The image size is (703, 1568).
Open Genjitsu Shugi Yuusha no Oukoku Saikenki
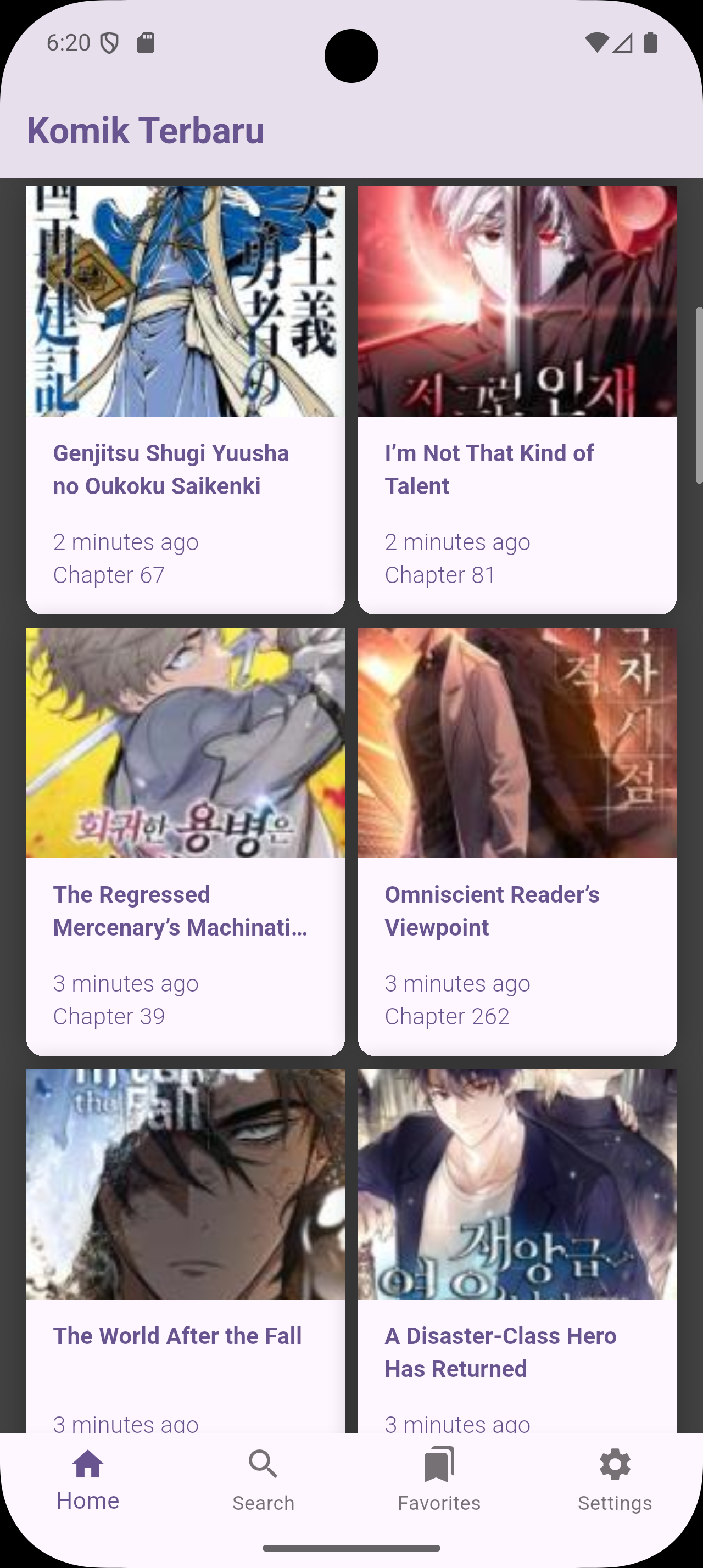coord(185,399)
